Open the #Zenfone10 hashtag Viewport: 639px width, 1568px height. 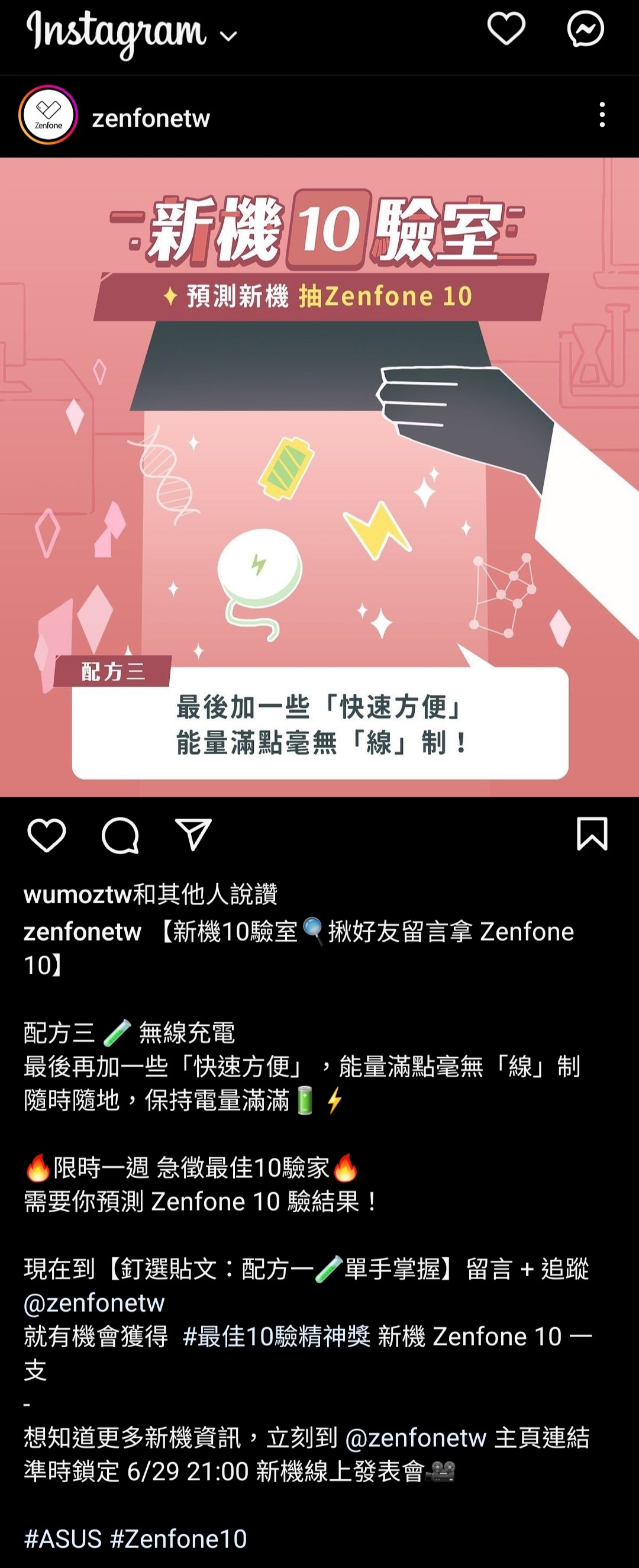178,1538
